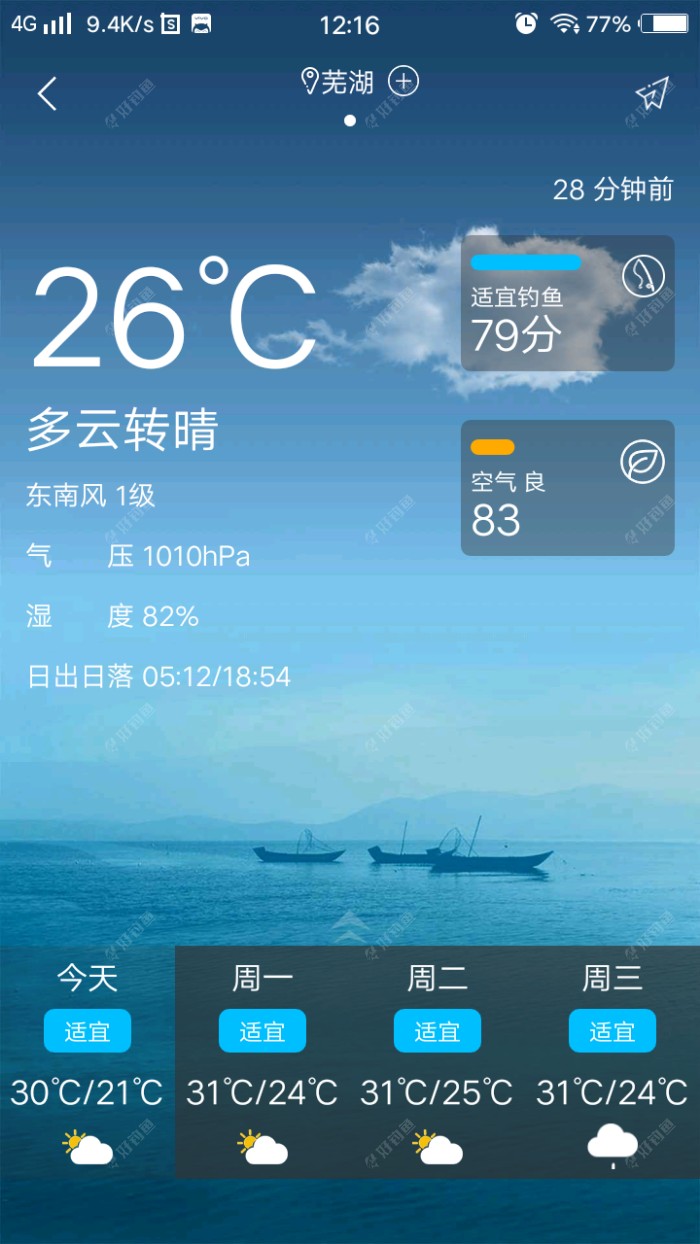Select the 周三 forecast
700x1244 pixels.
tap(612, 1061)
